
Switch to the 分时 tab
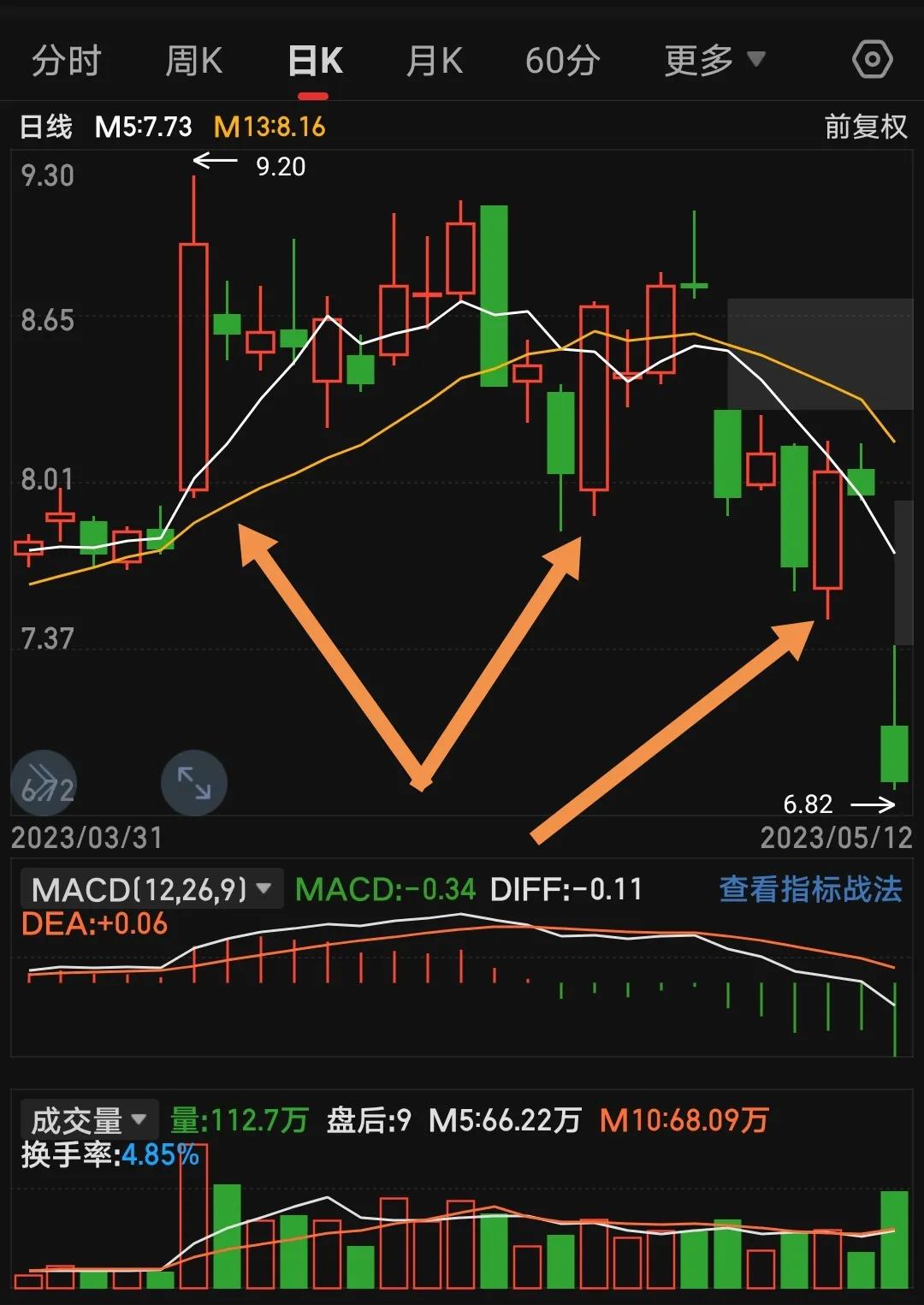coord(66,60)
